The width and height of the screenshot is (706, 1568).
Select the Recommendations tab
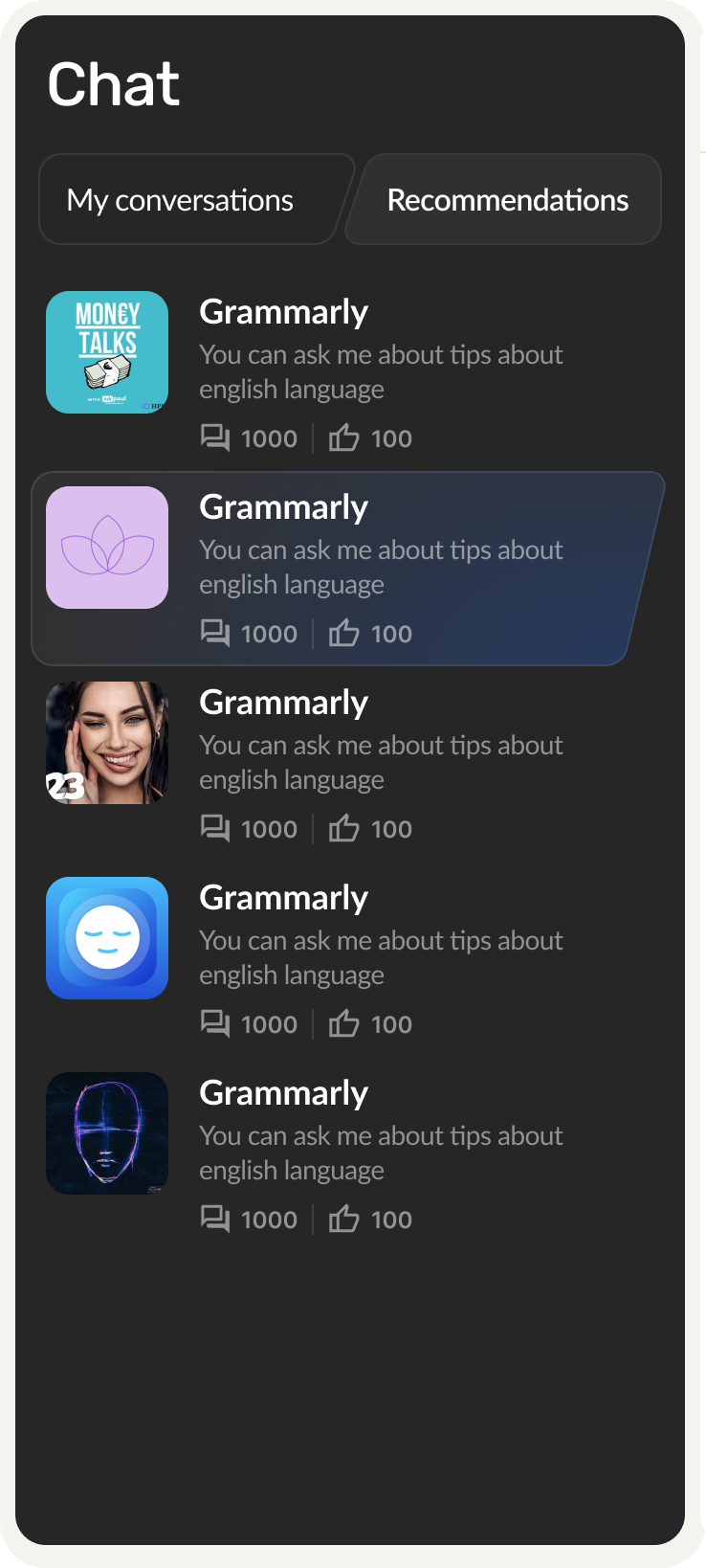tap(507, 200)
